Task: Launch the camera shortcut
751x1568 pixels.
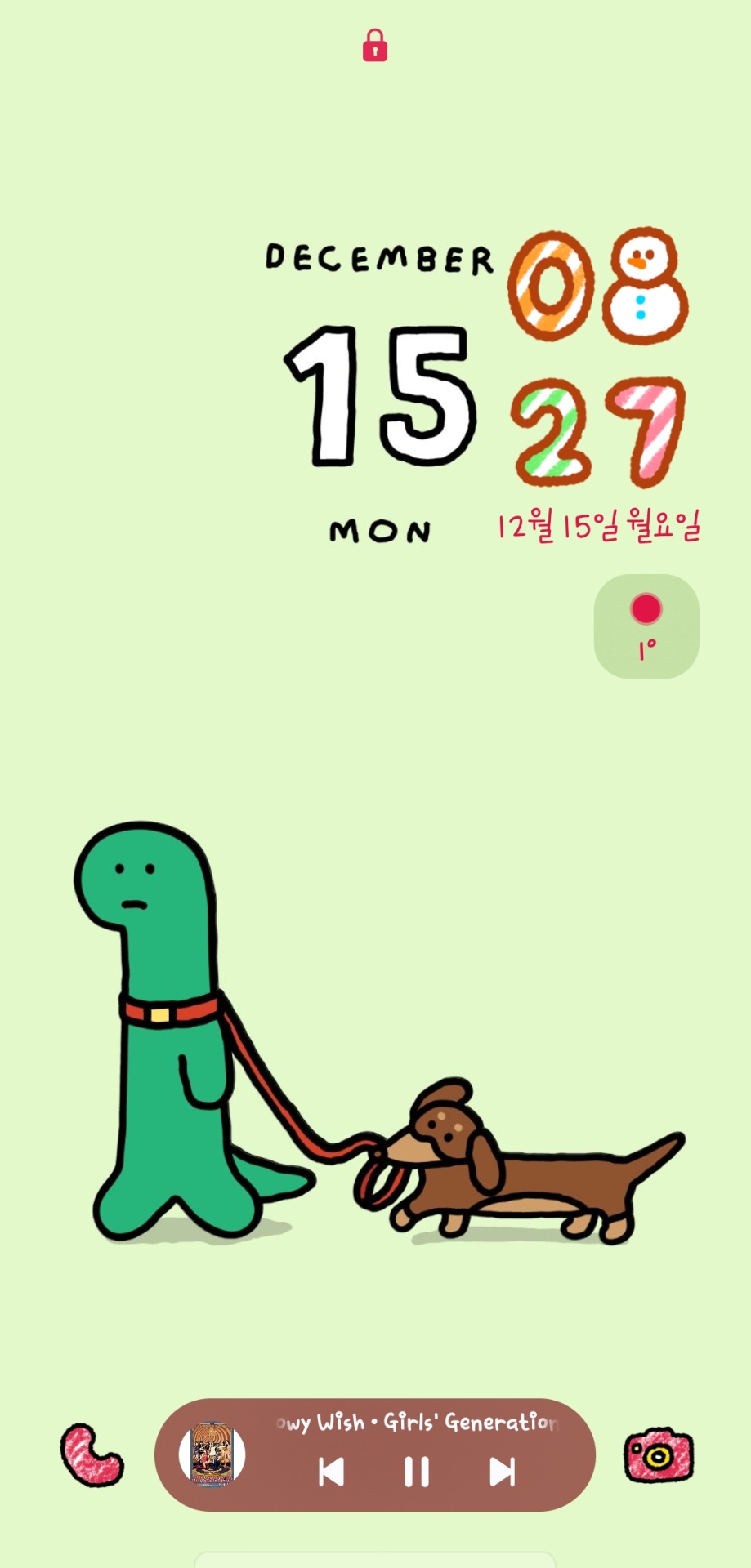Action: (659, 1455)
